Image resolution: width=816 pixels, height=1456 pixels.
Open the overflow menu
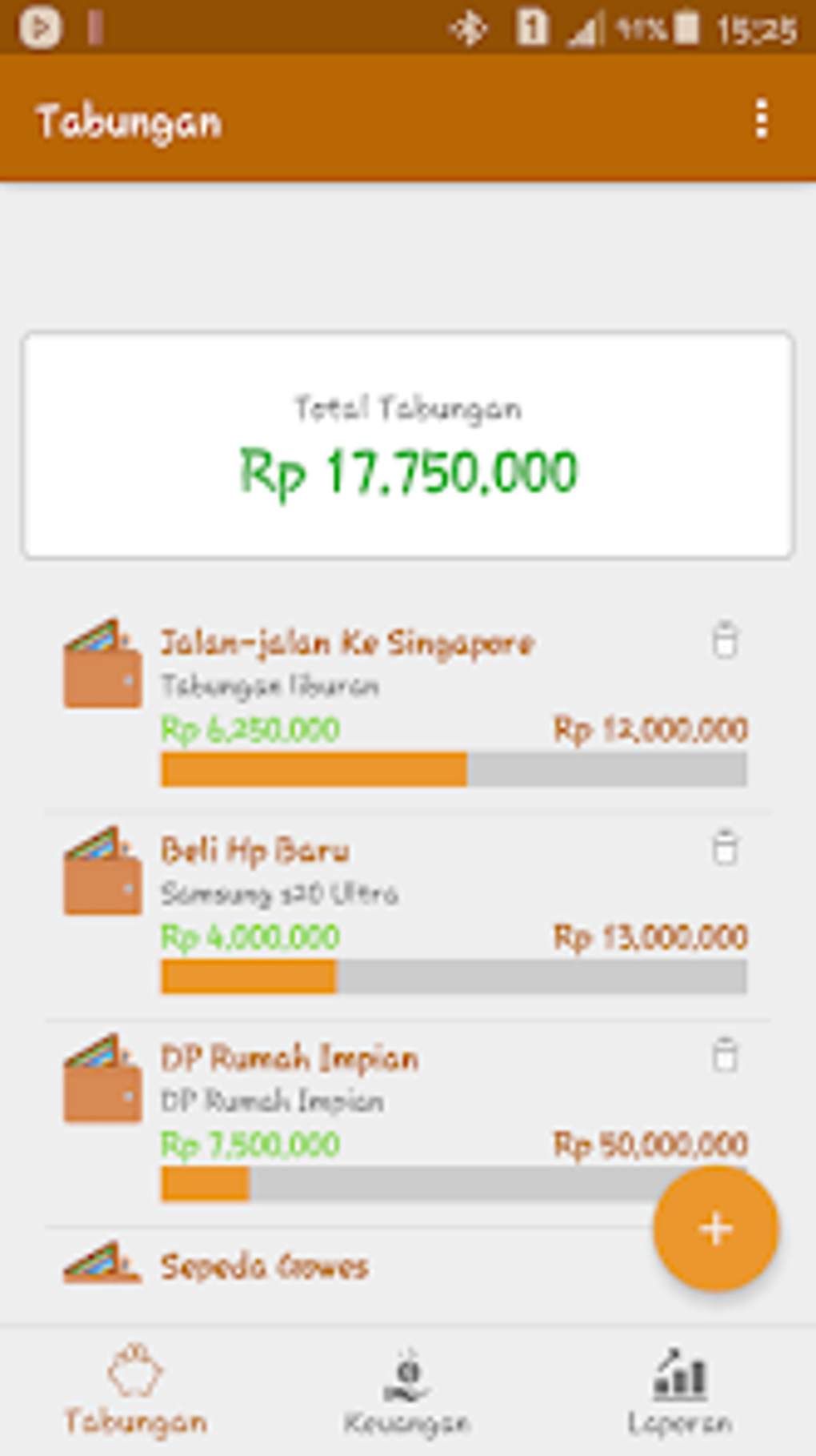point(762,119)
